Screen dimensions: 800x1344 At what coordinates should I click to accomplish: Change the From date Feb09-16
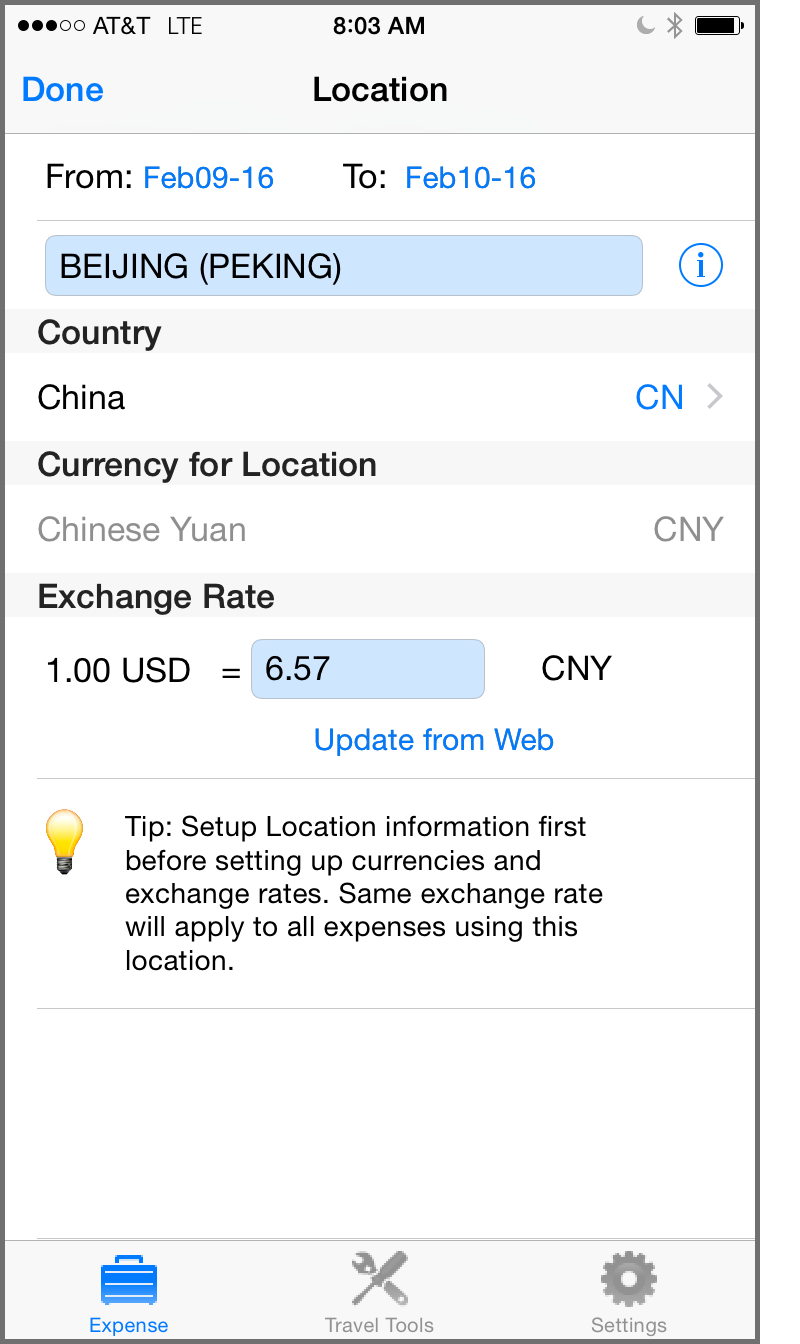pyautogui.click(x=208, y=178)
